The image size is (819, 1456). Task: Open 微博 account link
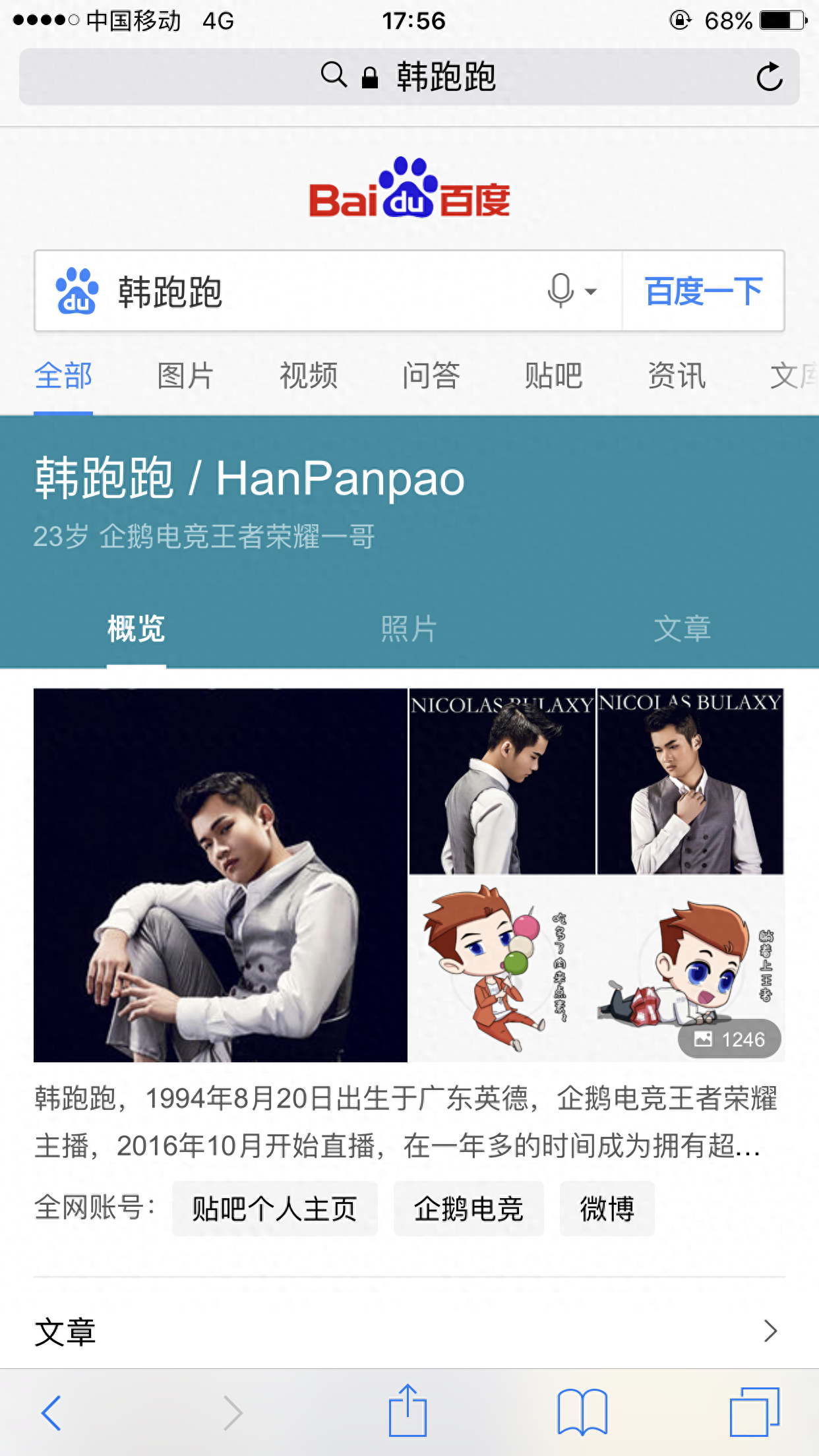click(607, 1209)
